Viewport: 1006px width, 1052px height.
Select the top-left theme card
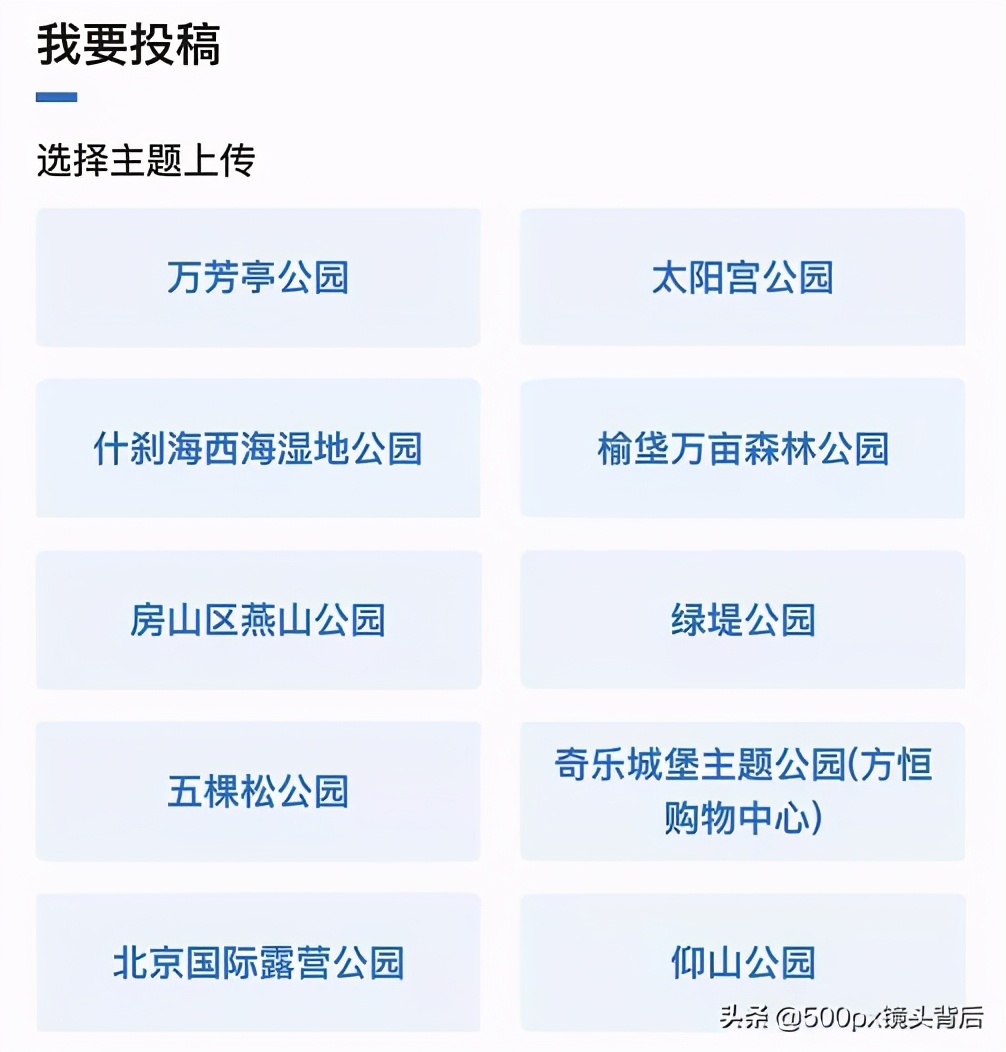(x=258, y=277)
